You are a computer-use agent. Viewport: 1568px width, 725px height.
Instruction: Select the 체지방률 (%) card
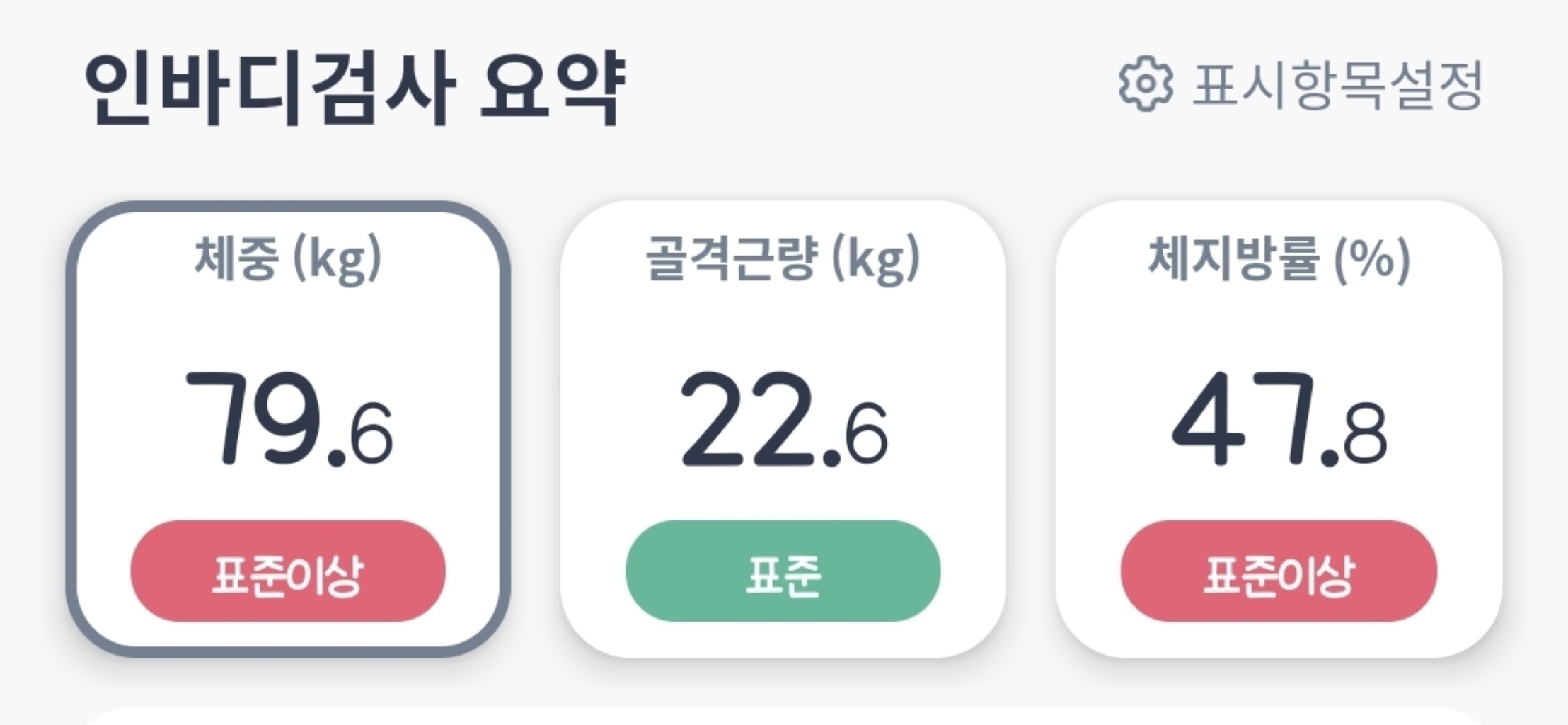[x=1278, y=428]
